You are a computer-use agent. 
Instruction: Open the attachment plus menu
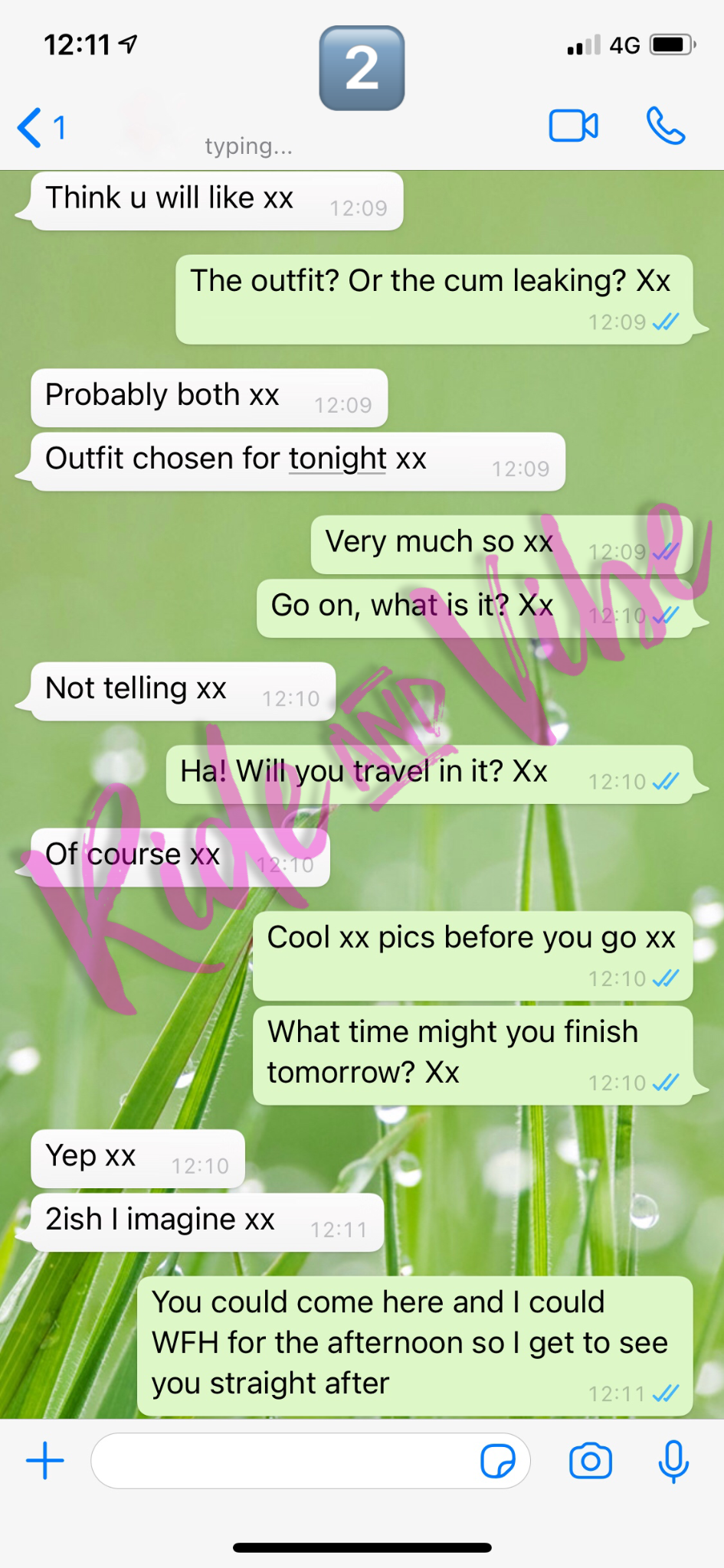click(45, 1461)
